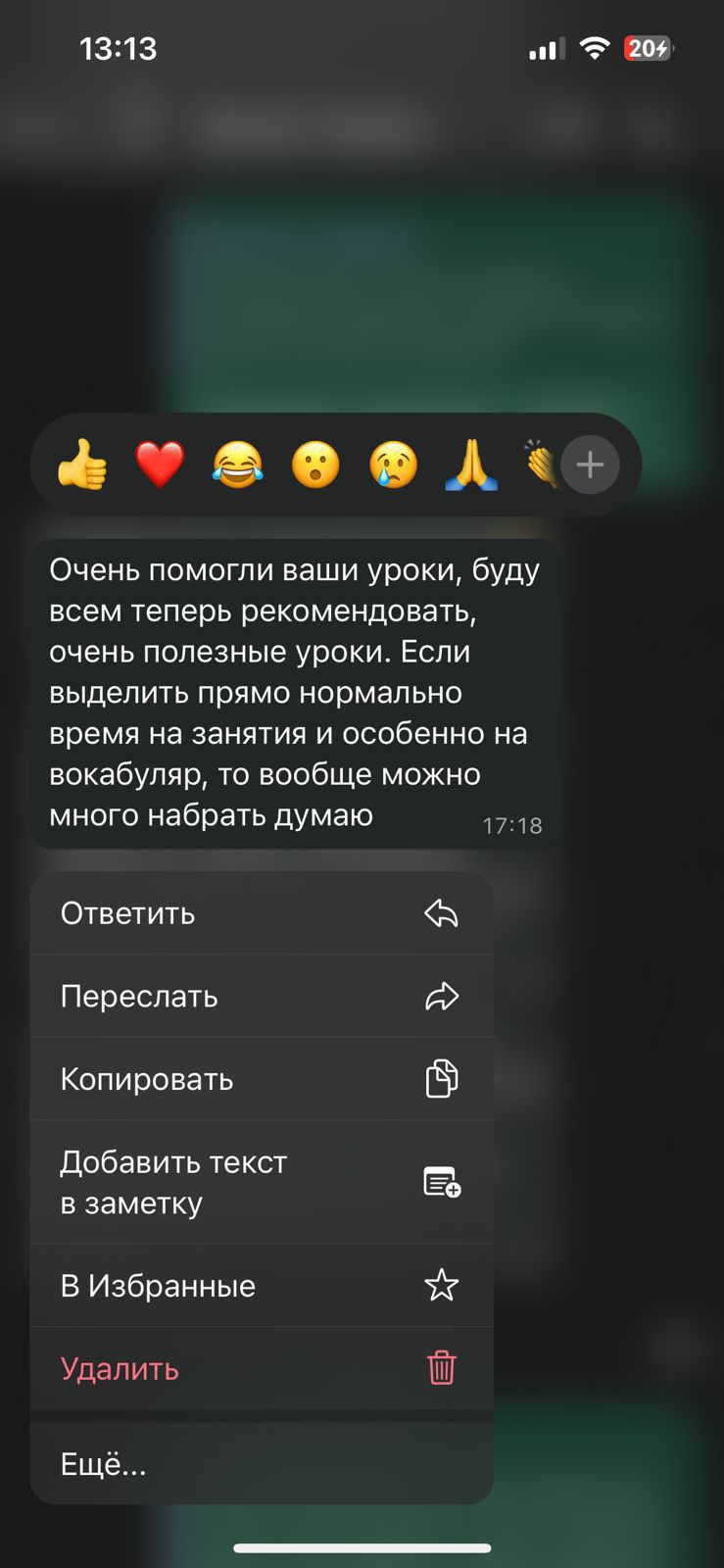The height and width of the screenshot is (1568, 724).
Task: Select Переслать to forward the message
Action: (x=262, y=997)
